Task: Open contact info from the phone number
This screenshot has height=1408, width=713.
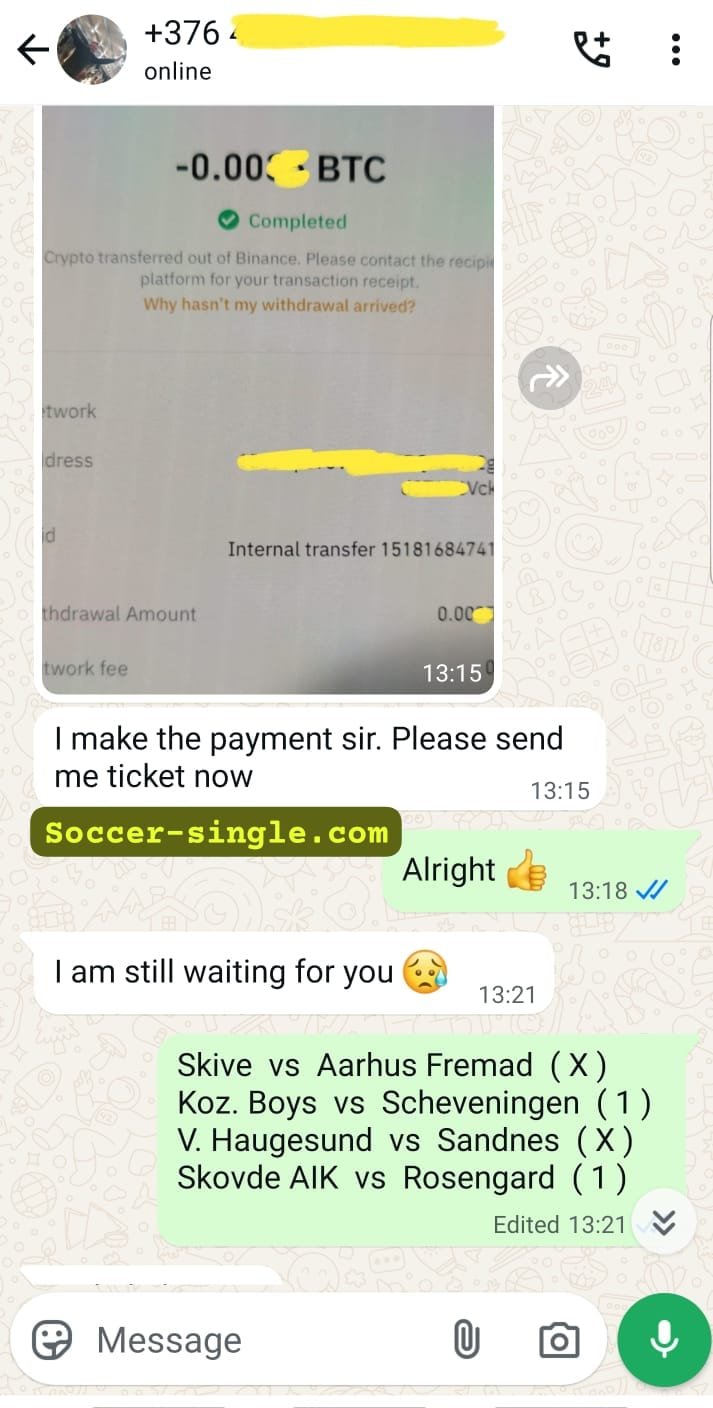Action: point(322,33)
